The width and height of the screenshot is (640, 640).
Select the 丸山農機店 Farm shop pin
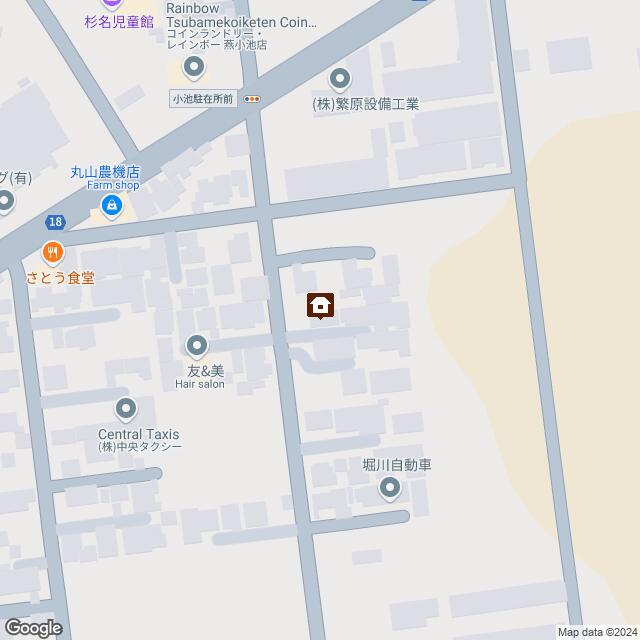tap(111, 206)
